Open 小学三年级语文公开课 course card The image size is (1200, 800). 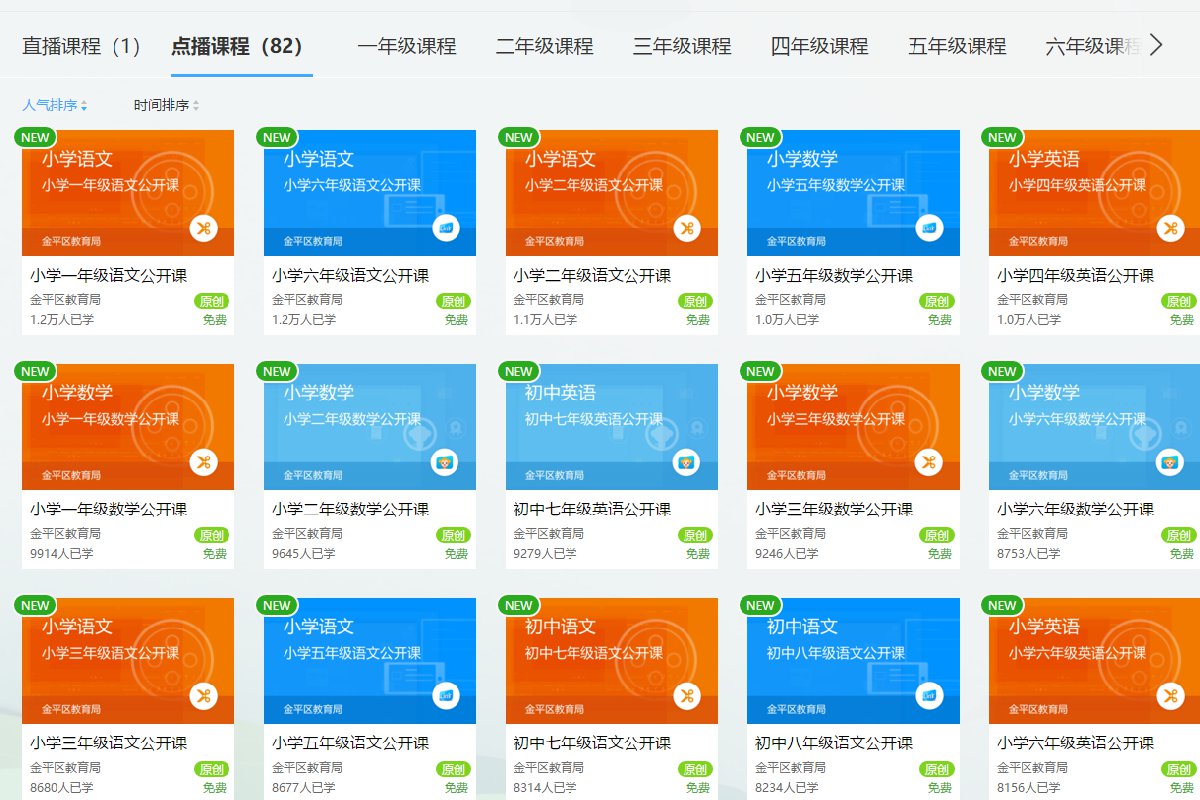pos(128,661)
